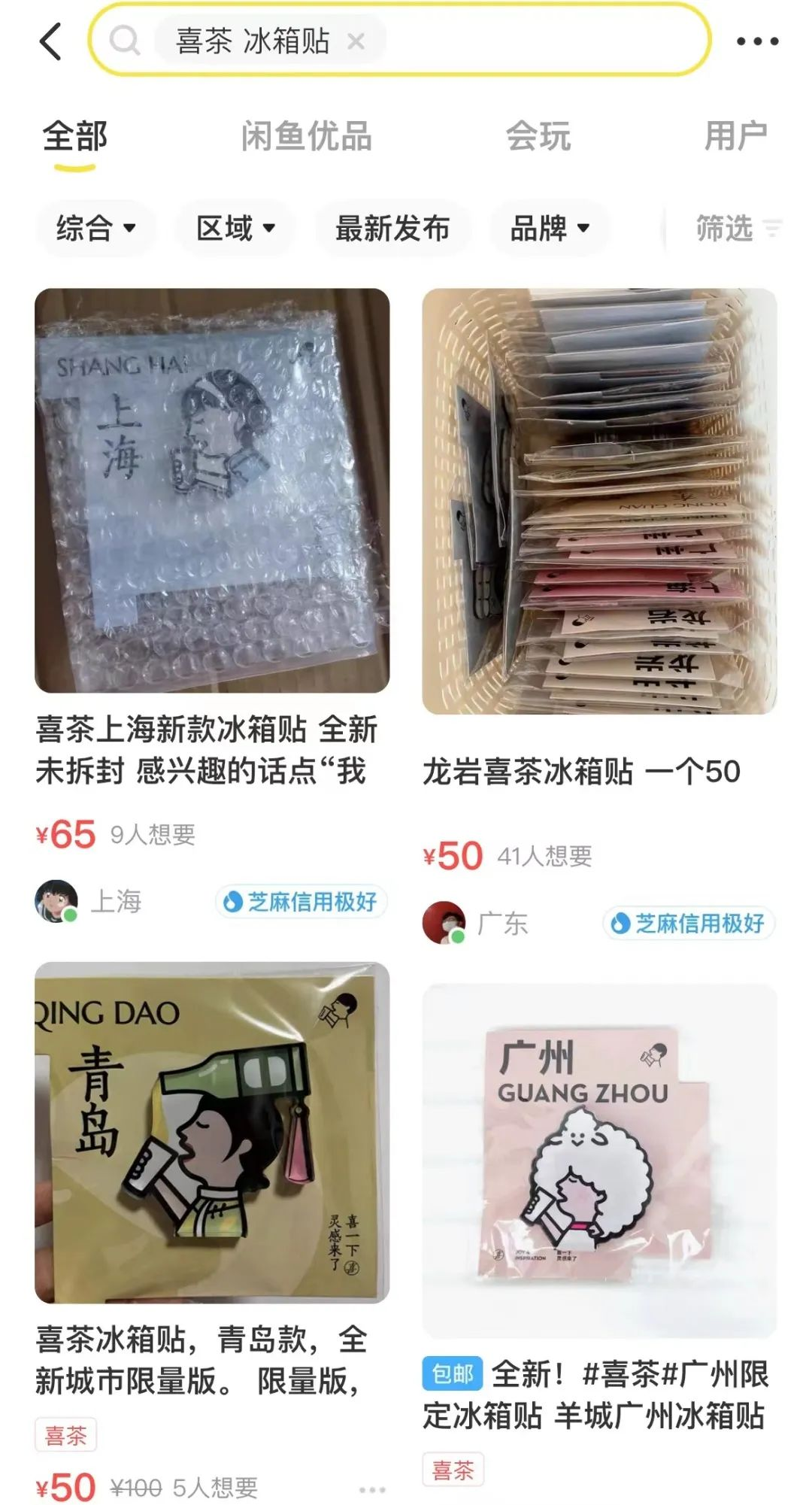Open the three-dot overflow menu

[757, 41]
